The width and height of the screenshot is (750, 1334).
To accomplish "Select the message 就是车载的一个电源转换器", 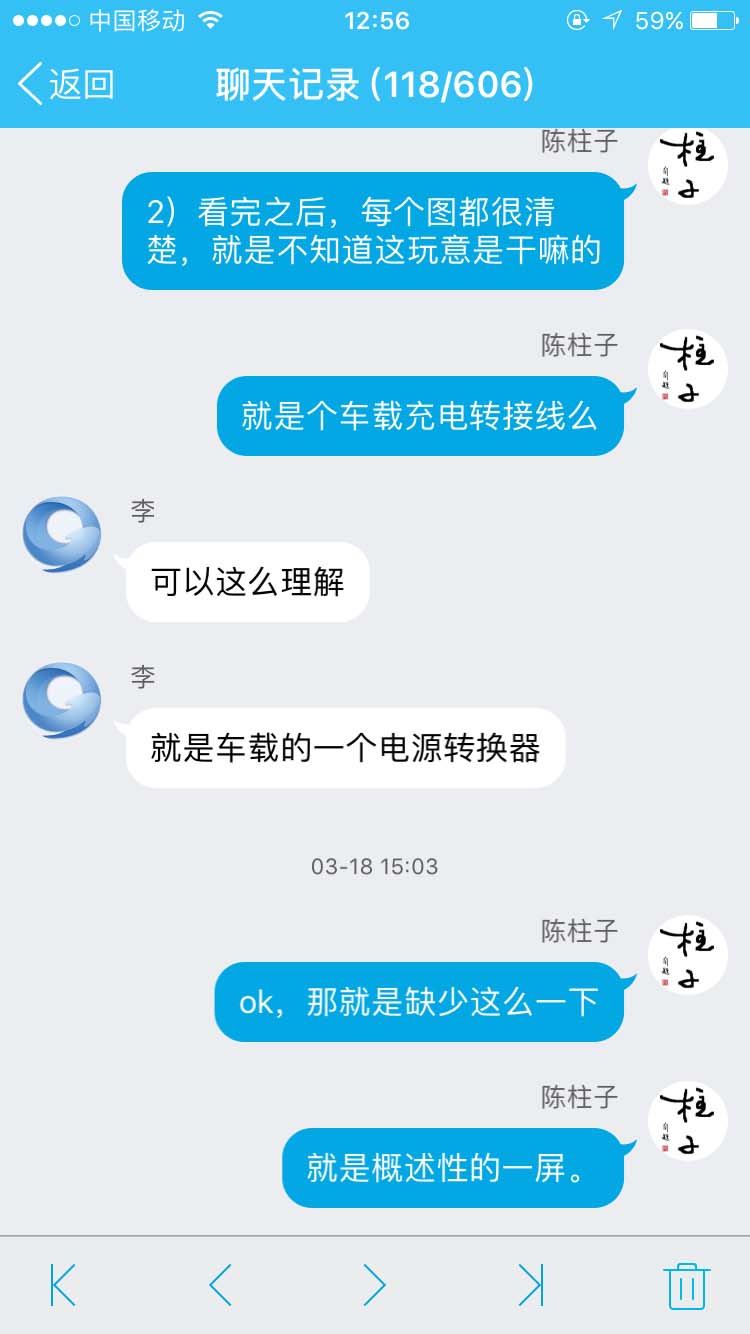I will click(x=345, y=747).
